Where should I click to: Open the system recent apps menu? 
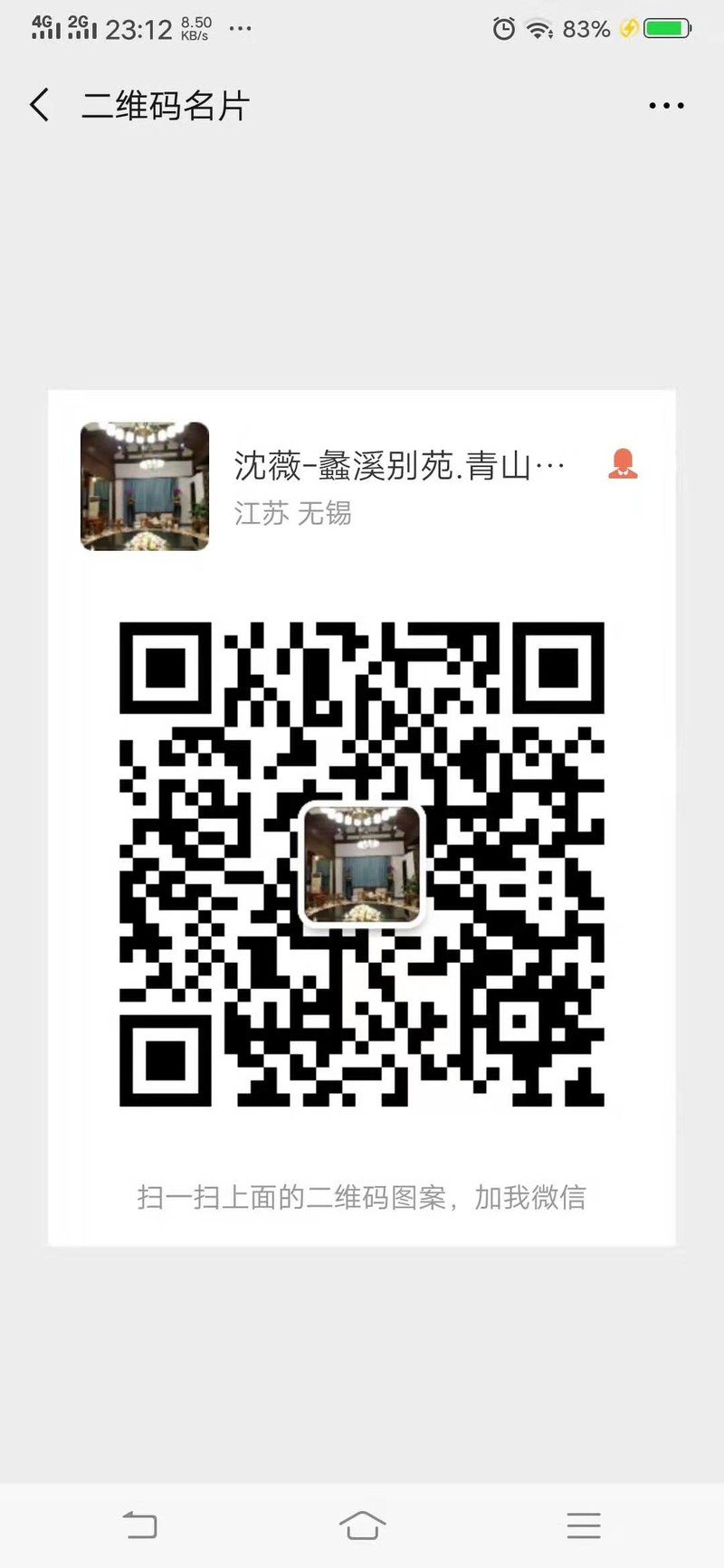tap(584, 1525)
